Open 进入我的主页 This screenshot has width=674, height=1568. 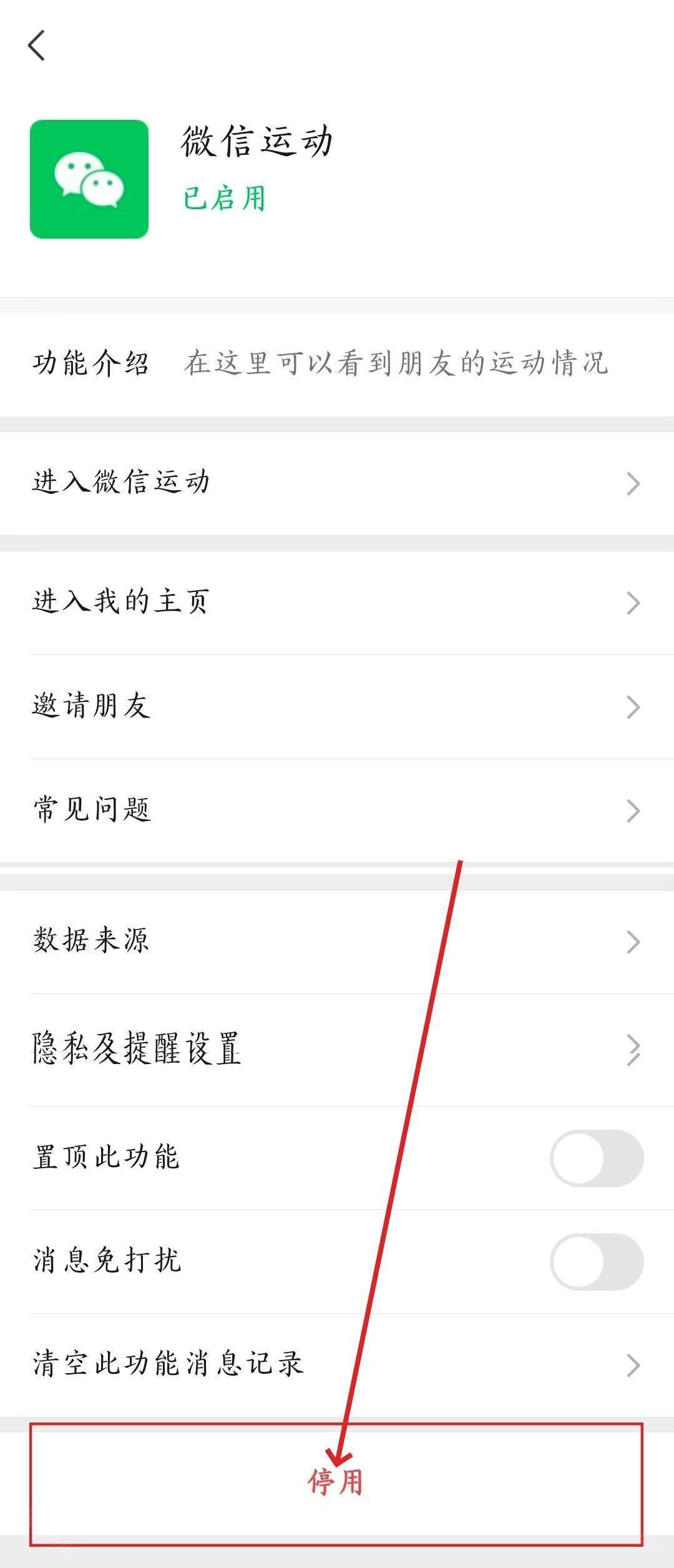[337, 602]
